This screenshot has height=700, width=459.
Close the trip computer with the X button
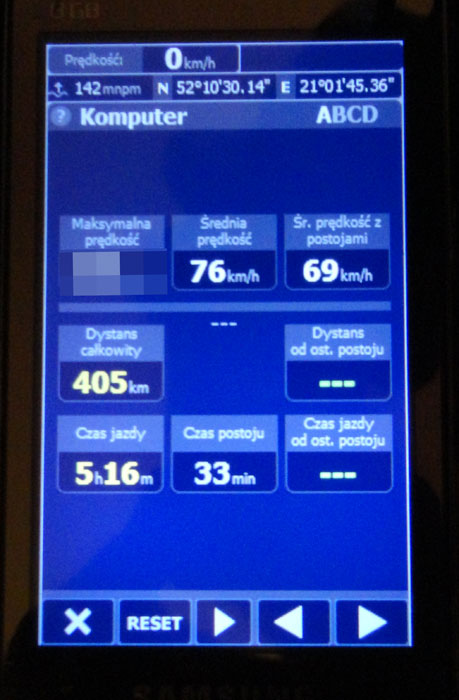pos(78,621)
